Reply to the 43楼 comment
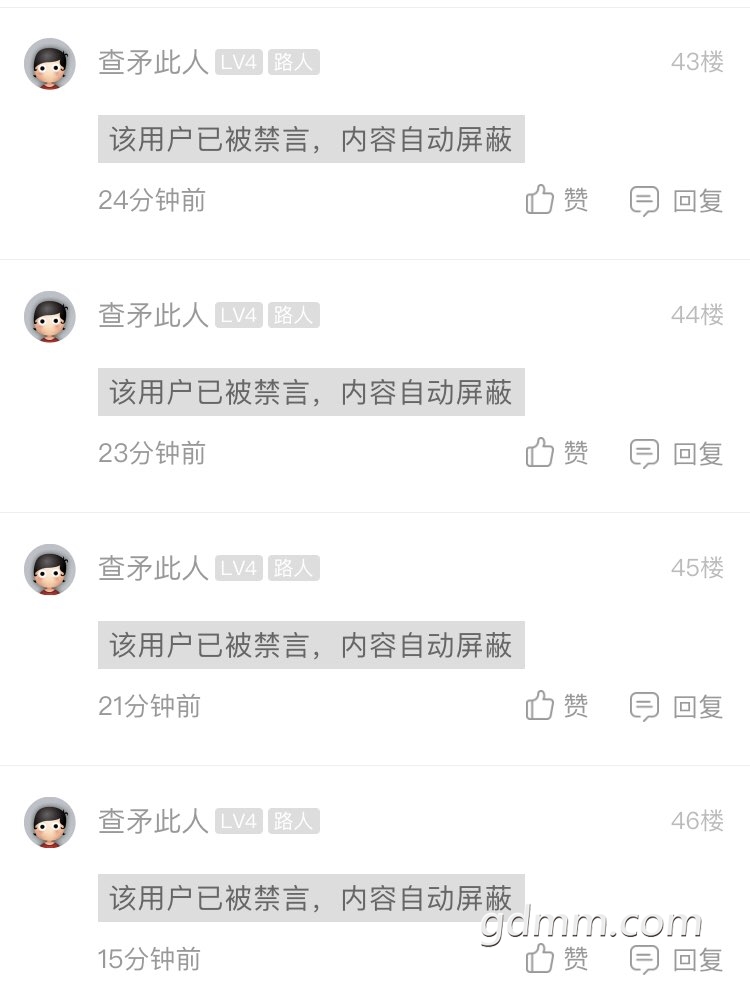The width and height of the screenshot is (750, 986). [676, 201]
